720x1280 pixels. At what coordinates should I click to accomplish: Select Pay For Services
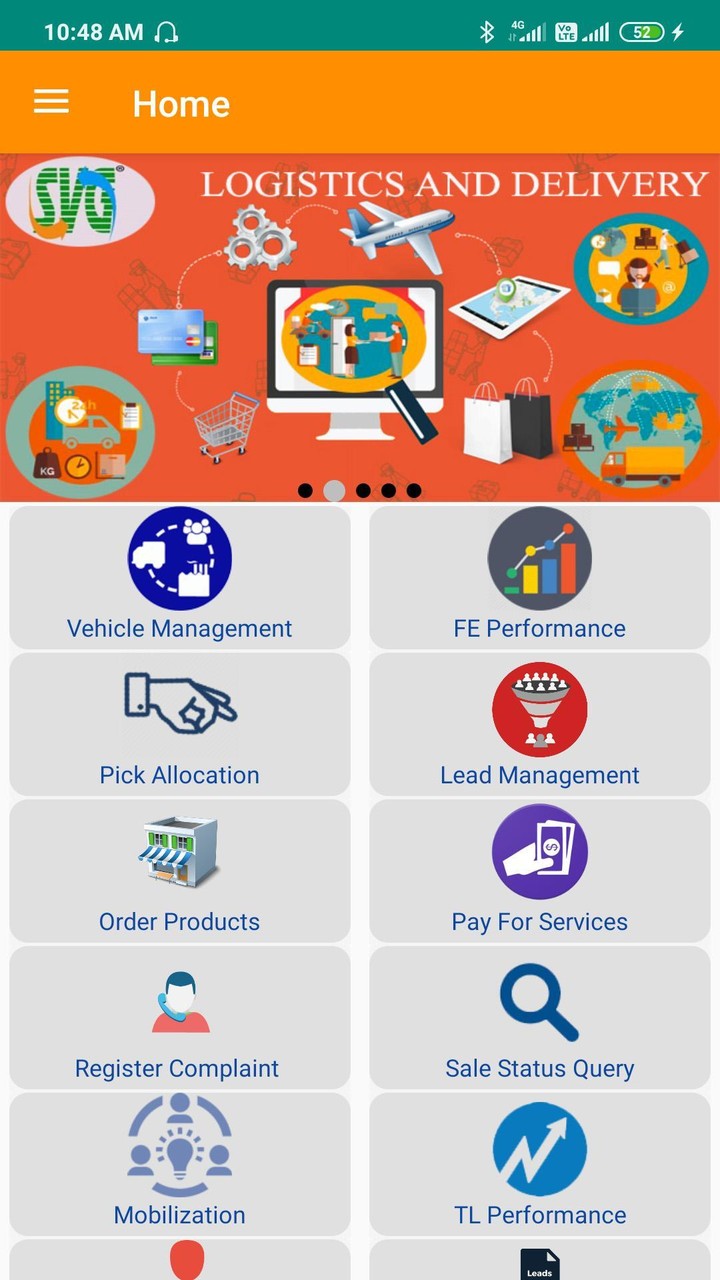coord(540,871)
